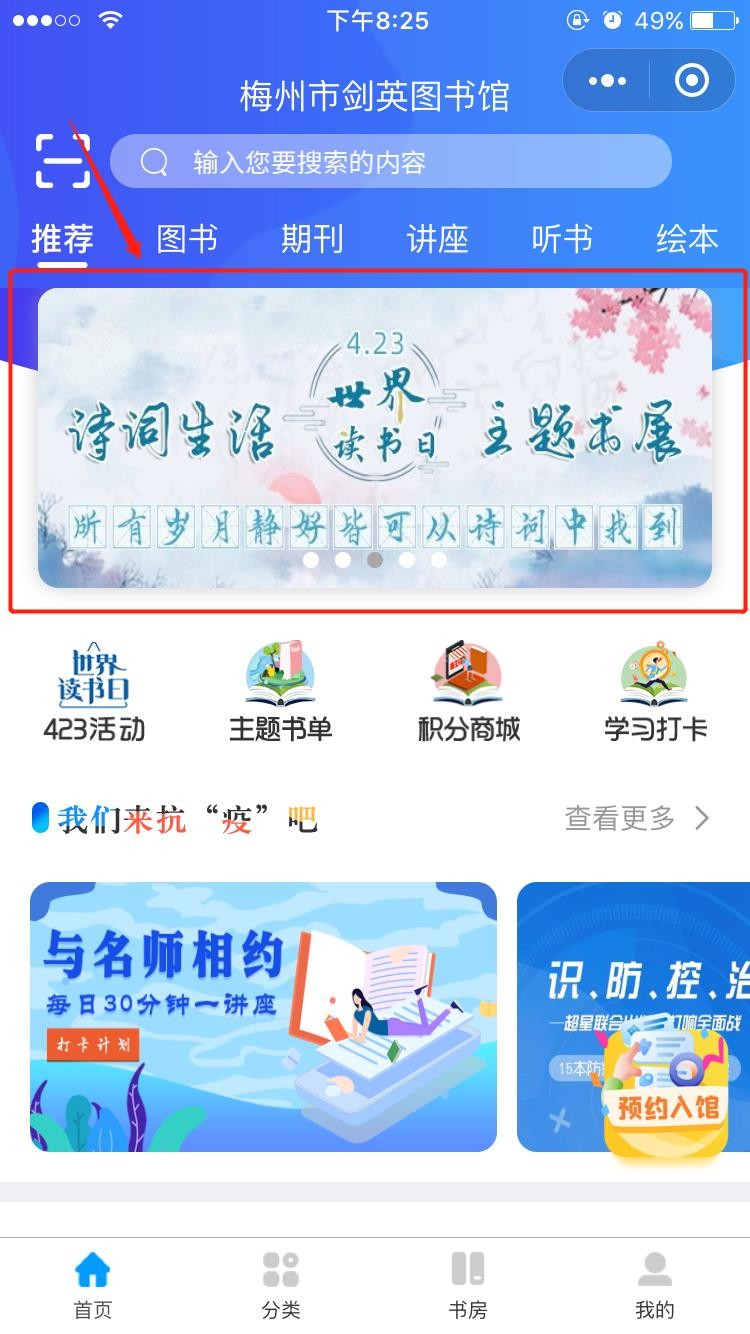Close the mini program with the circle button
Viewport: 750px width, 1334px height.
[x=692, y=81]
